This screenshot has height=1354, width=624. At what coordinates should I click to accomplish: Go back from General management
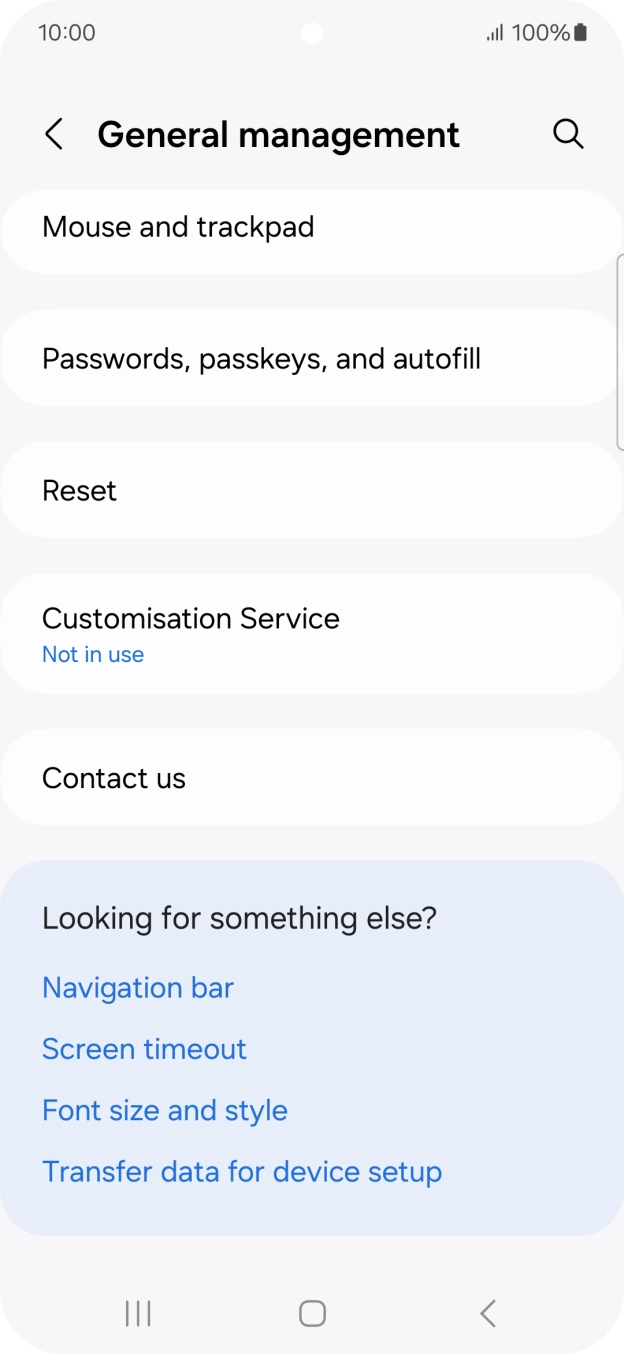(x=54, y=134)
